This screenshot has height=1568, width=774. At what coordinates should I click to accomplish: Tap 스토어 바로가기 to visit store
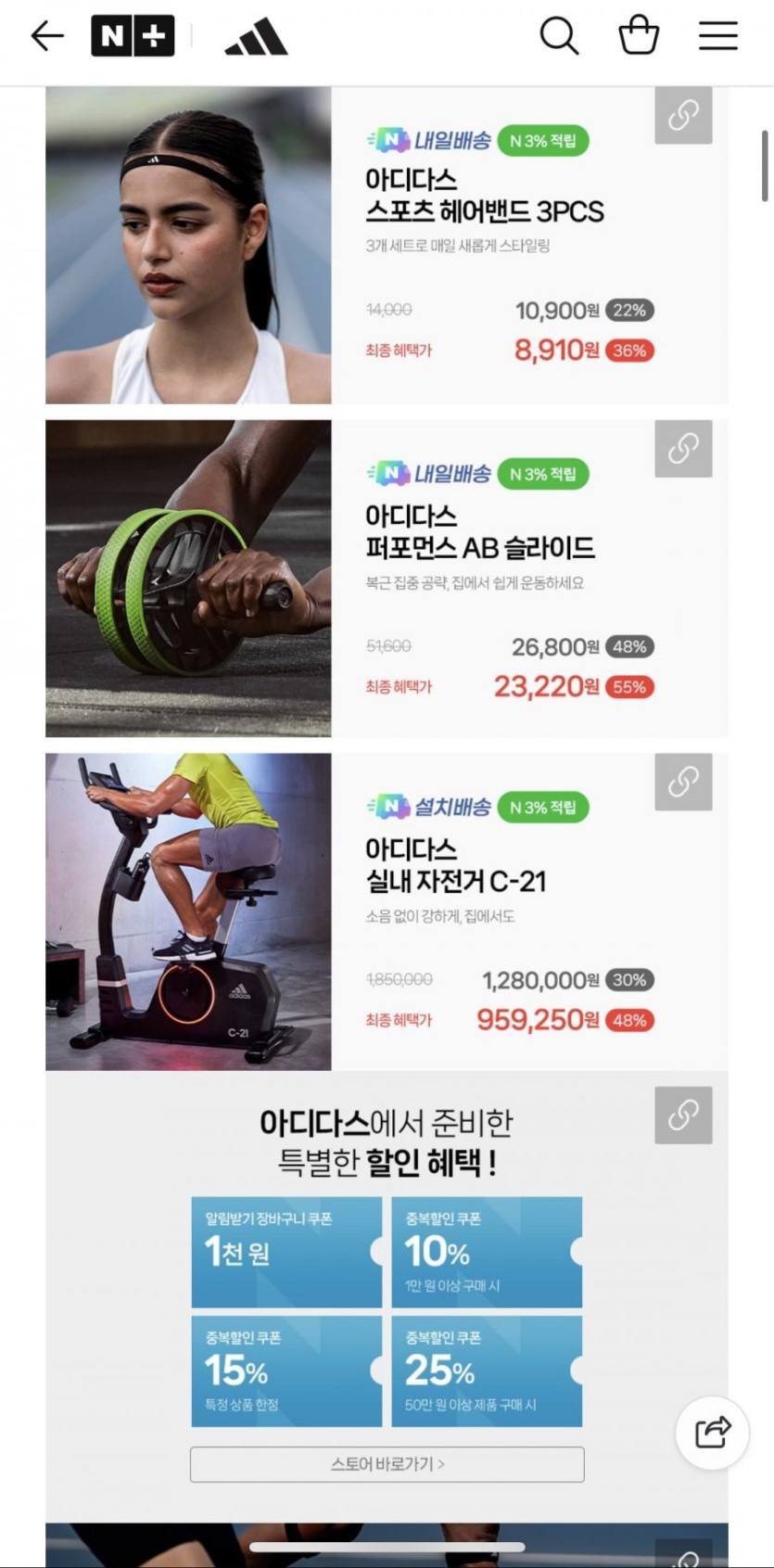387,1464
